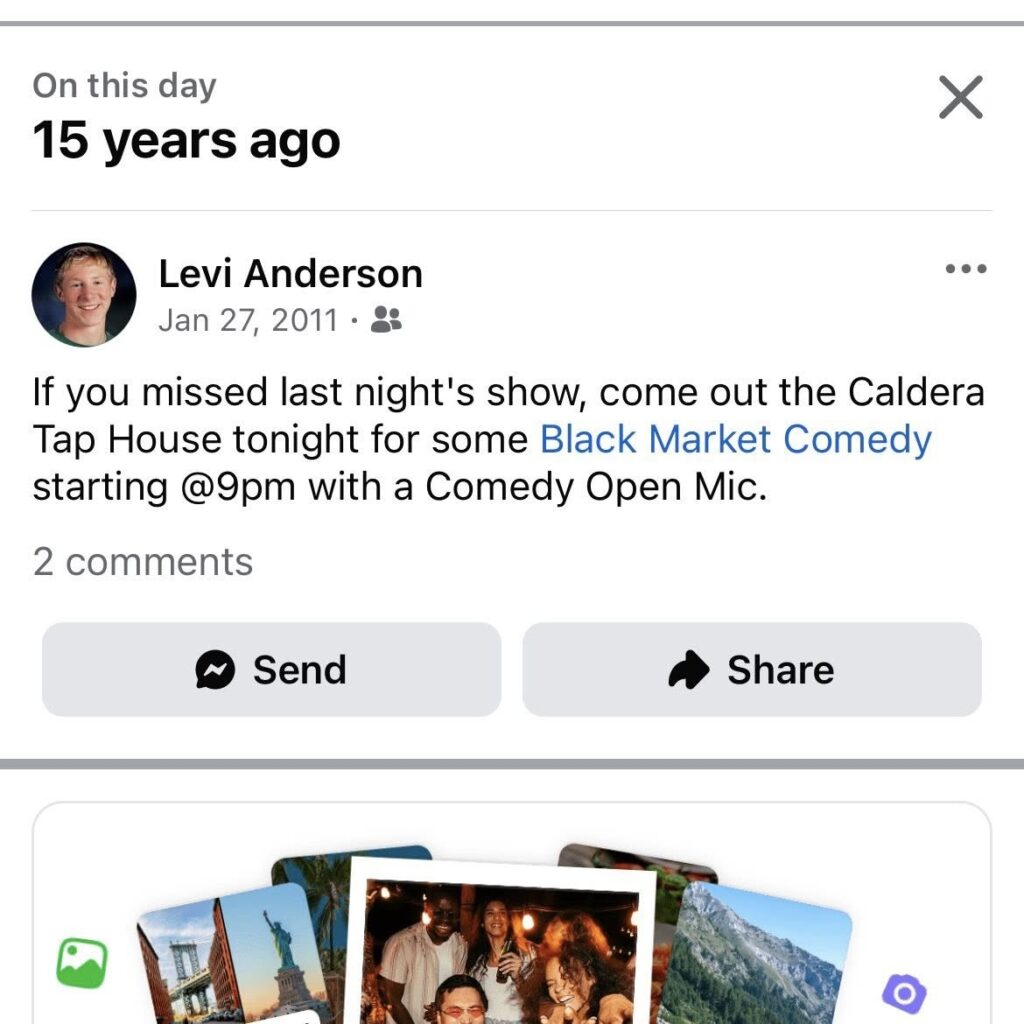
Task: Tap the Levi Anderson name link
Action: pos(290,274)
